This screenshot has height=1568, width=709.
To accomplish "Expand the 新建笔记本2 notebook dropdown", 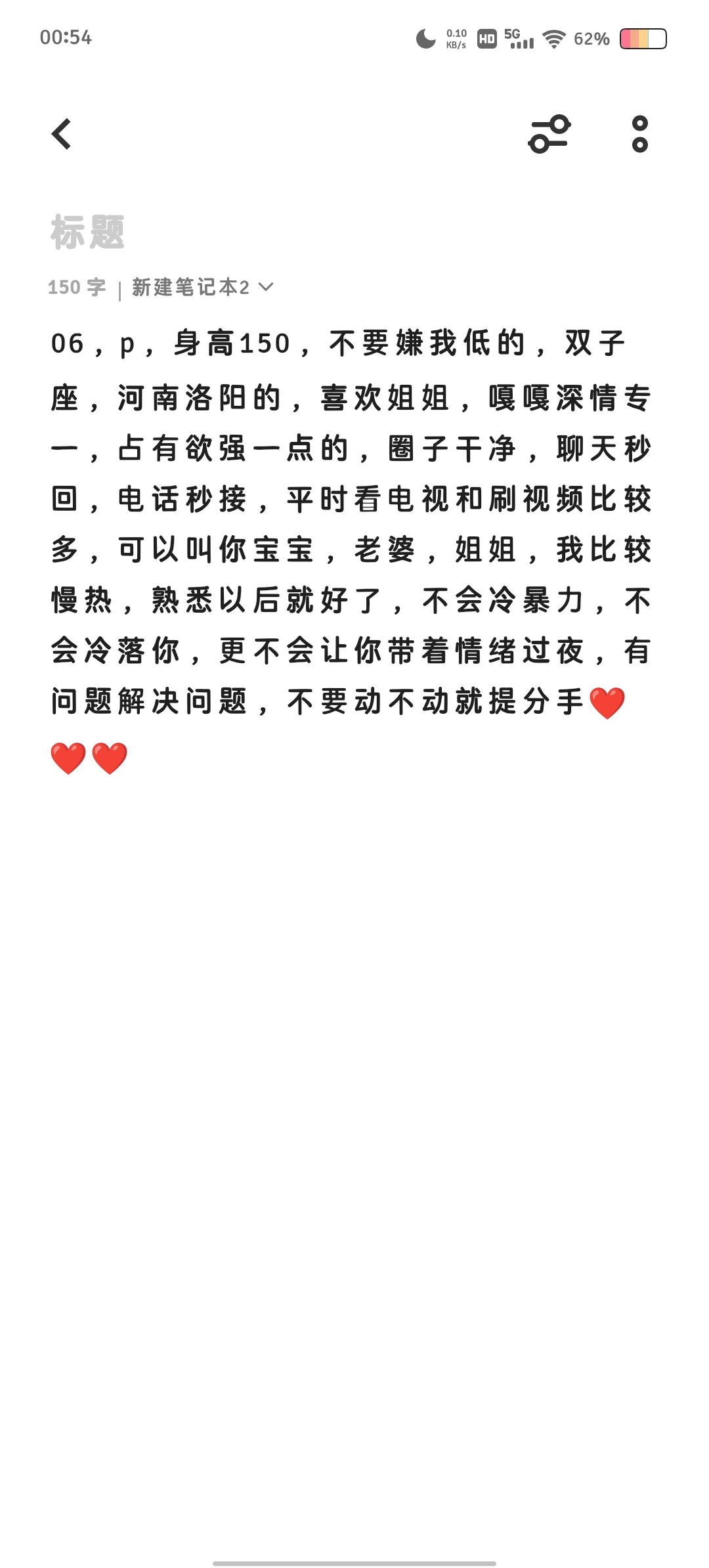I will pos(202,287).
